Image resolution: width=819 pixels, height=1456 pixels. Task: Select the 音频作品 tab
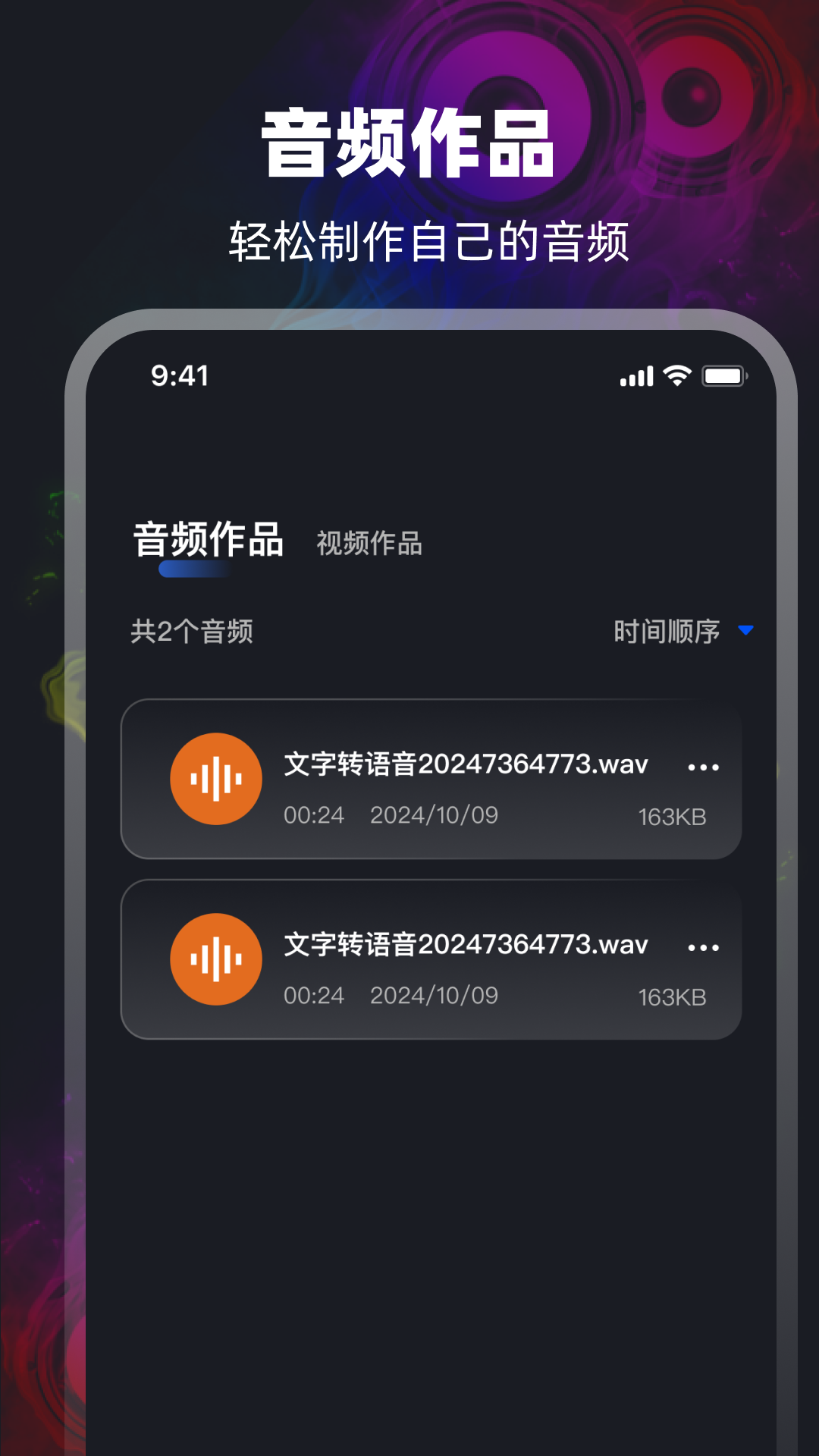[x=207, y=540]
